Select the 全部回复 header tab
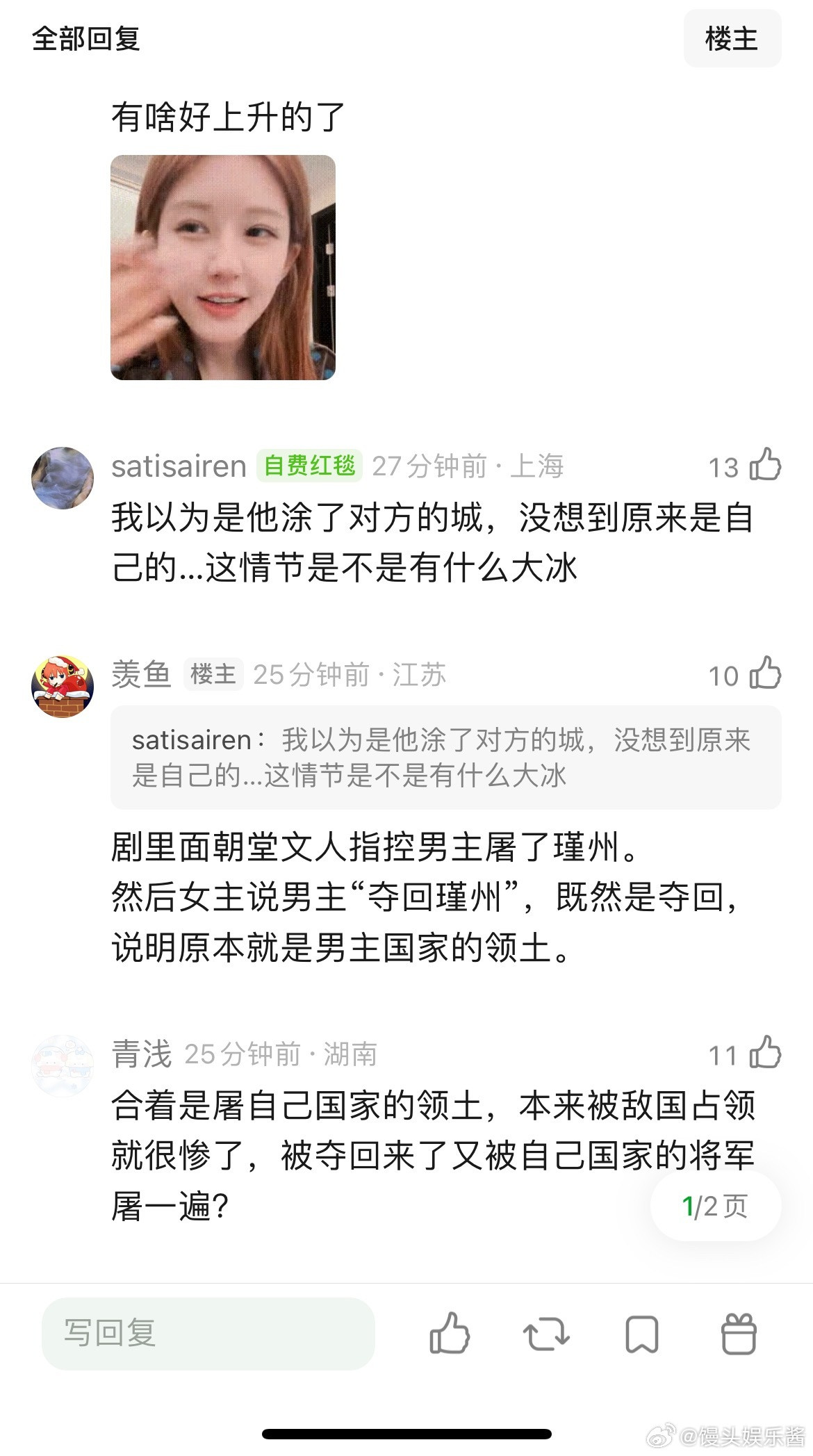The width and height of the screenshot is (813, 1456). click(89, 40)
